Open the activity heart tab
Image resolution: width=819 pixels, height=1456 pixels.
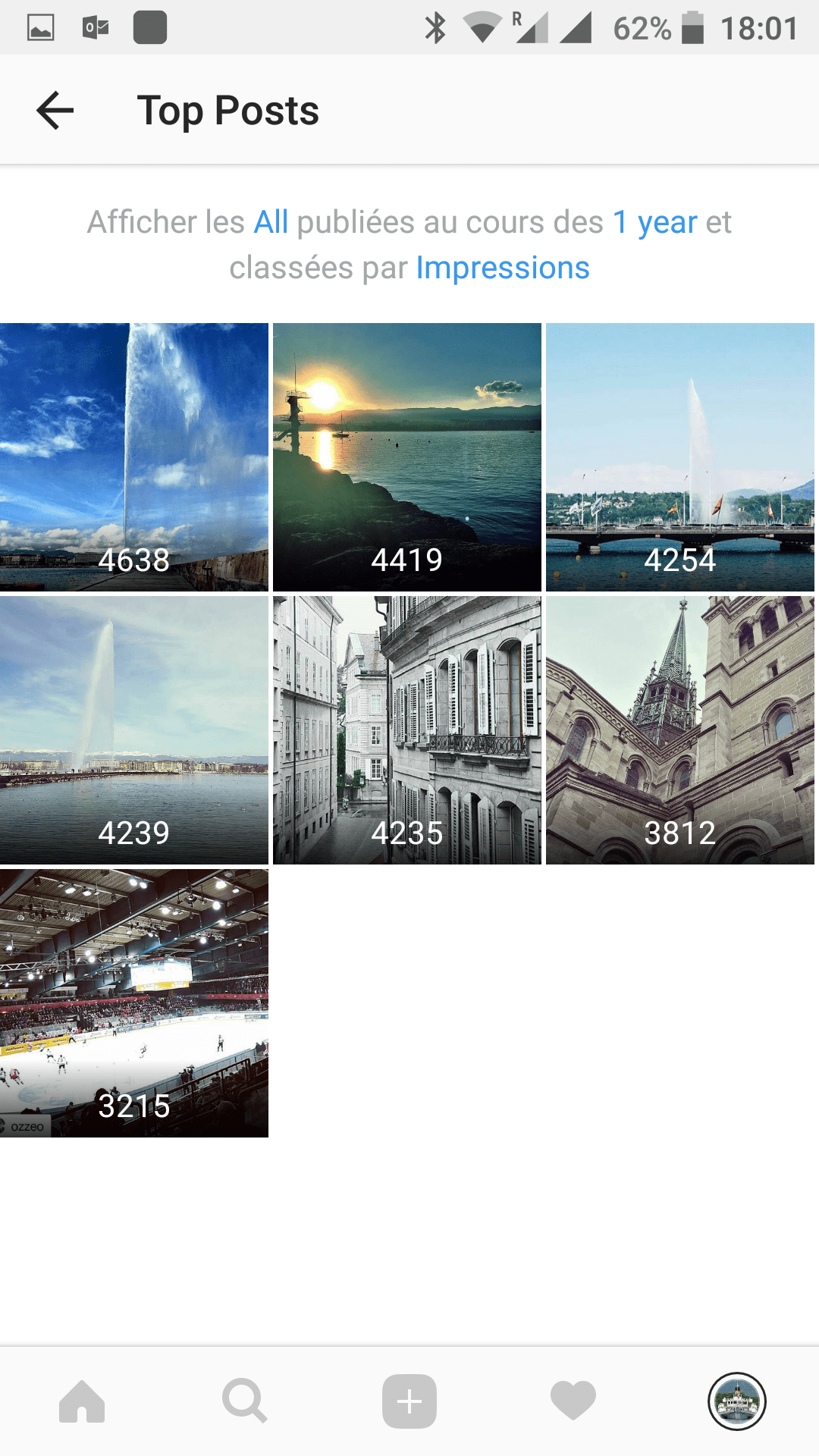(573, 1401)
